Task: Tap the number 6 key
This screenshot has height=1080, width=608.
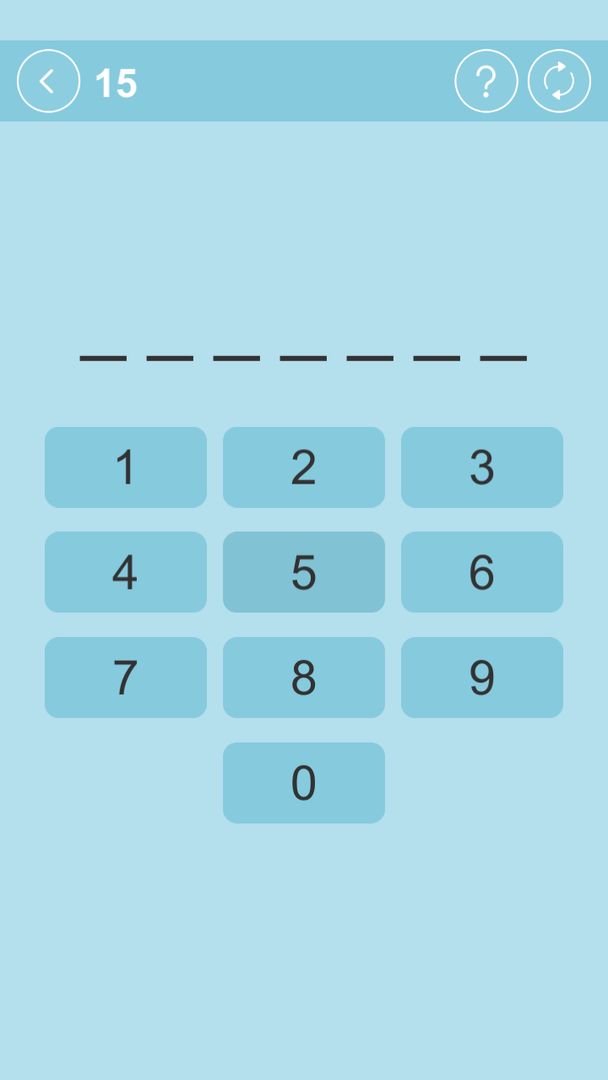Action: click(x=482, y=572)
